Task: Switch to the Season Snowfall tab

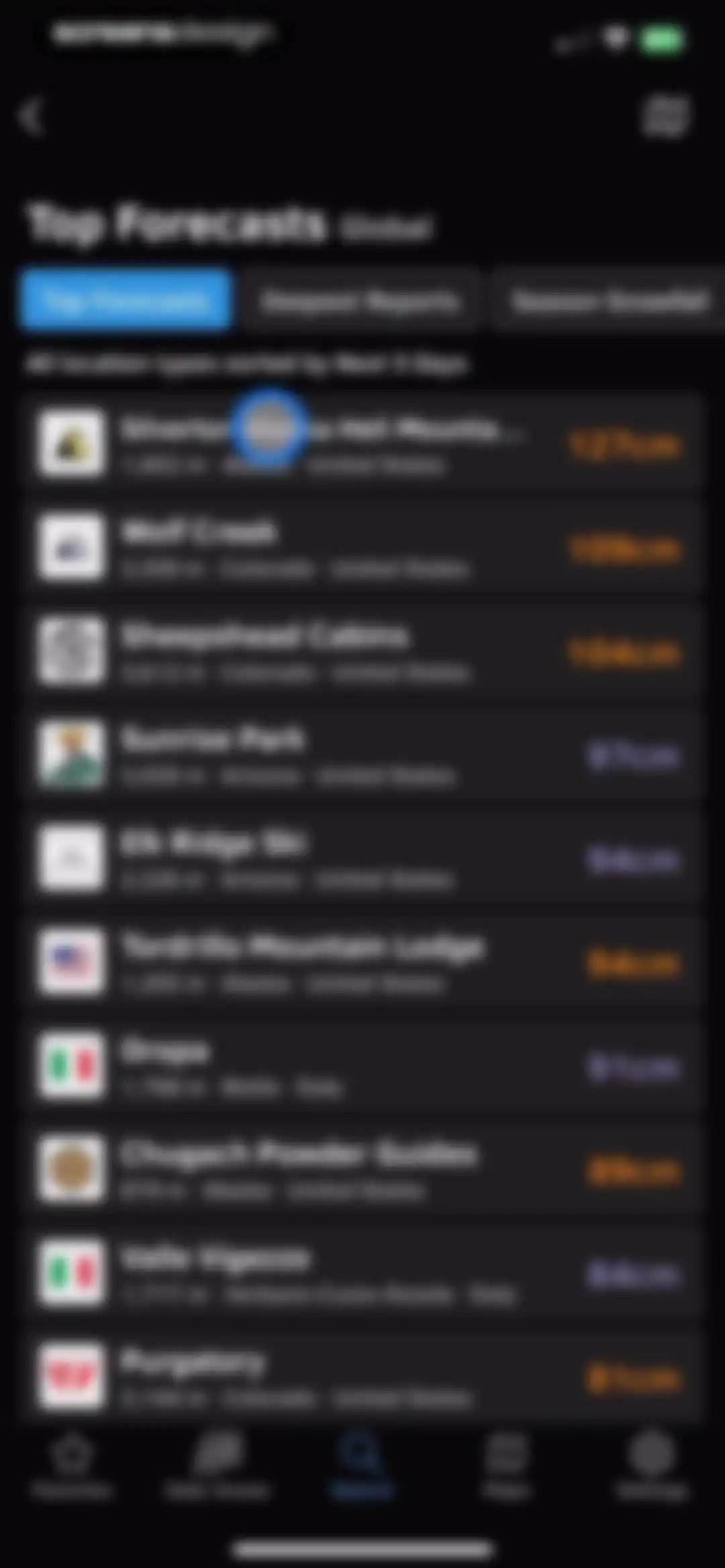Action: tap(608, 300)
